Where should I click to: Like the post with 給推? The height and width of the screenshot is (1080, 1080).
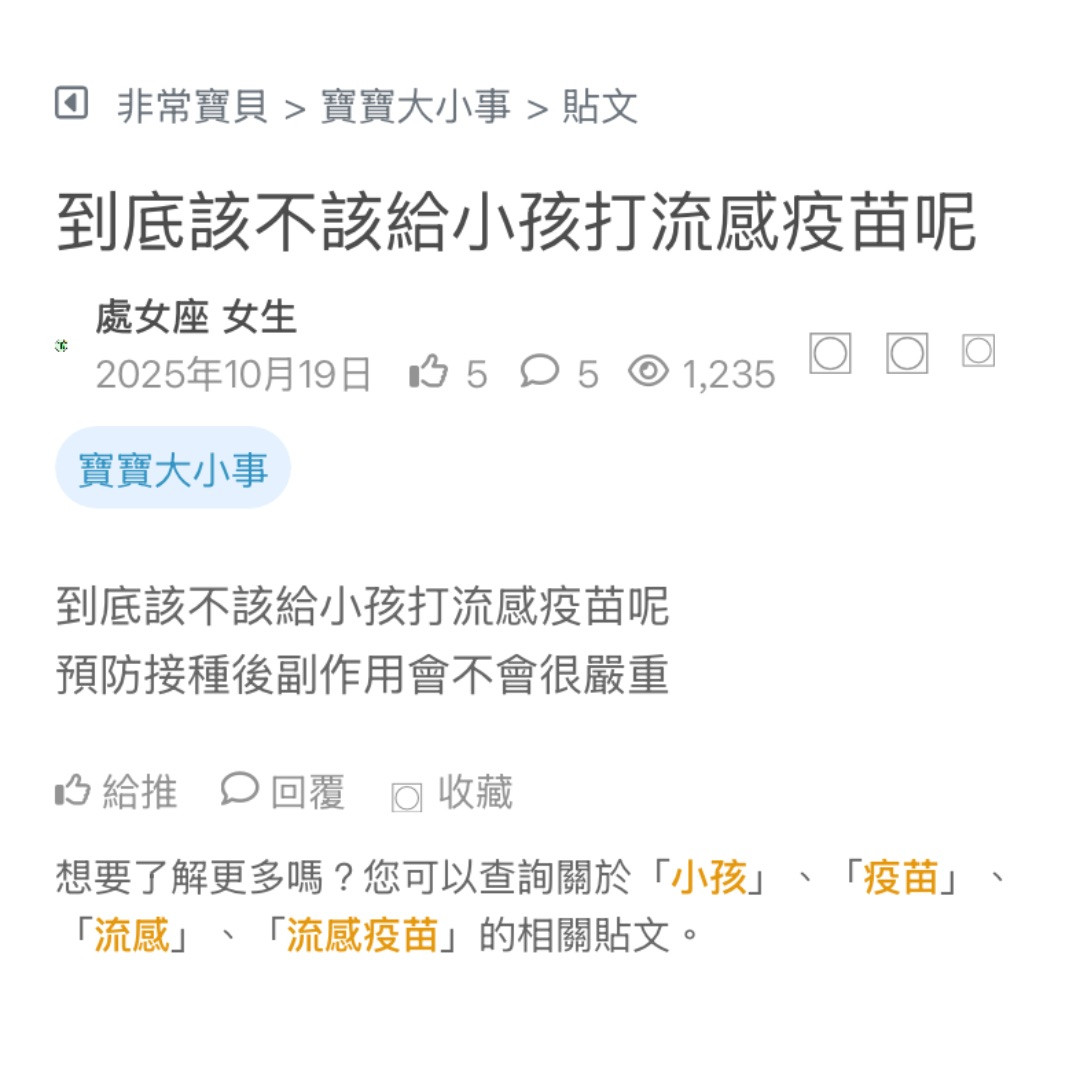point(117,792)
